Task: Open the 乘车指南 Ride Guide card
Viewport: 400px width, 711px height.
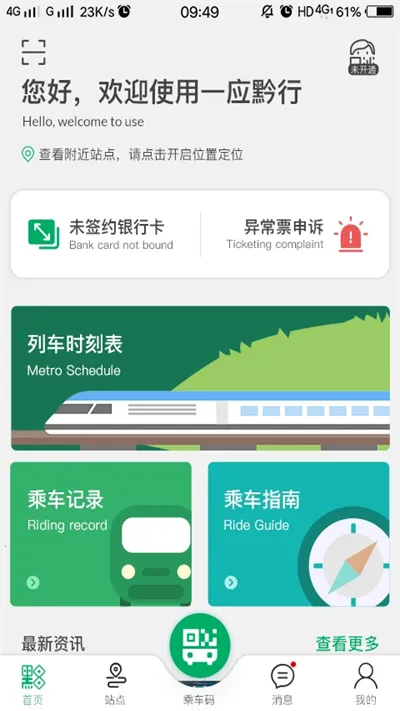Action: coord(298,534)
